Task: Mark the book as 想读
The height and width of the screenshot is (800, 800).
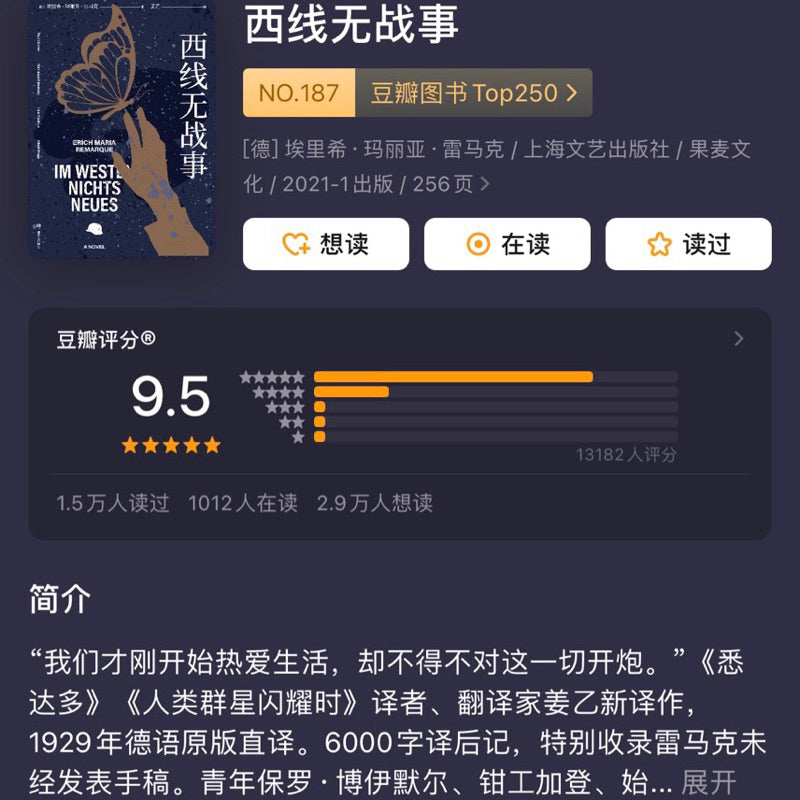Action: click(326, 244)
